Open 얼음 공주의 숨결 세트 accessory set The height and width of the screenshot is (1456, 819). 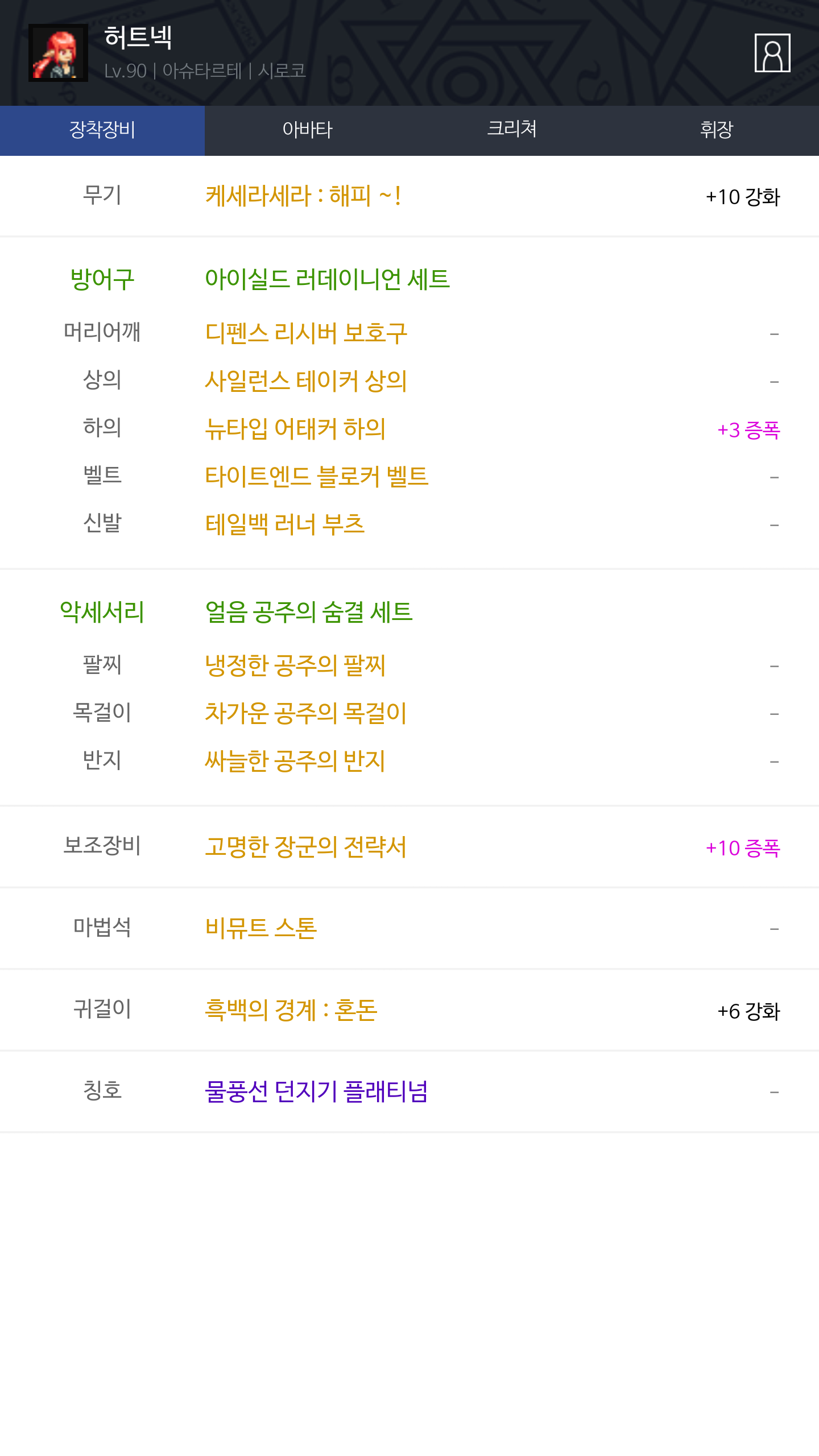(308, 613)
